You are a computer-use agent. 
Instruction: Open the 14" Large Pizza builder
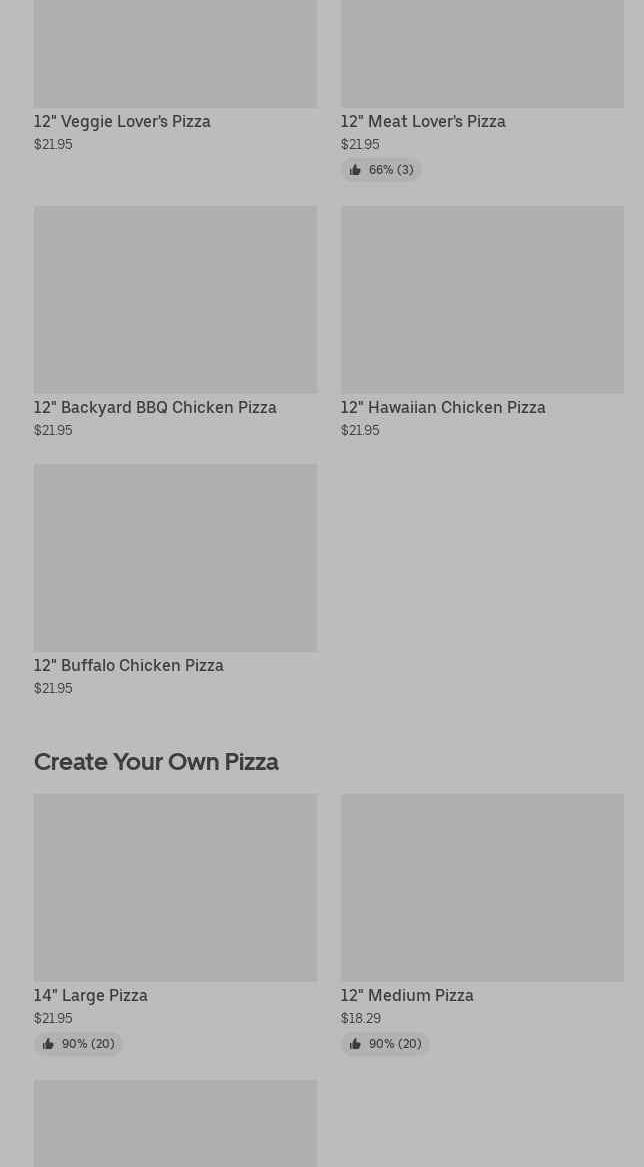click(x=175, y=924)
